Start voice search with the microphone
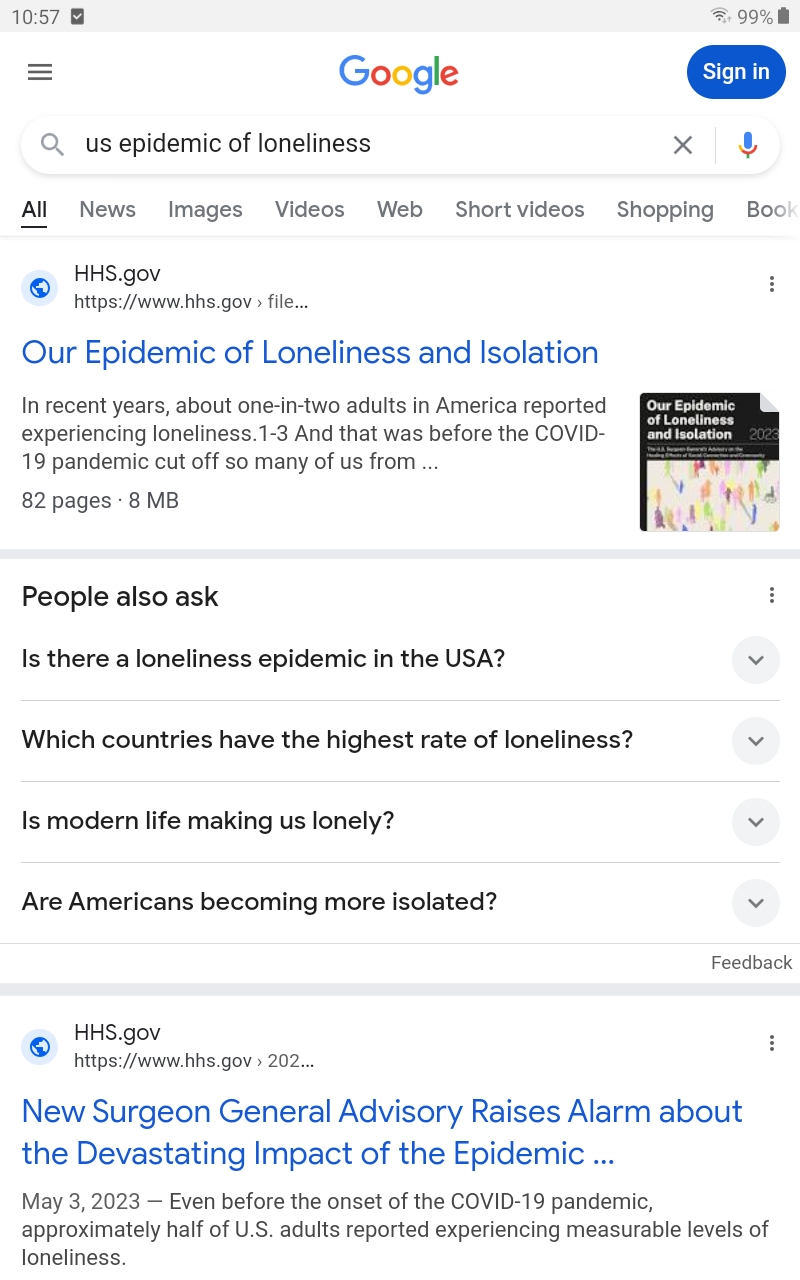The width and height of the screenshot is (800, 1280). pos(748,145)
